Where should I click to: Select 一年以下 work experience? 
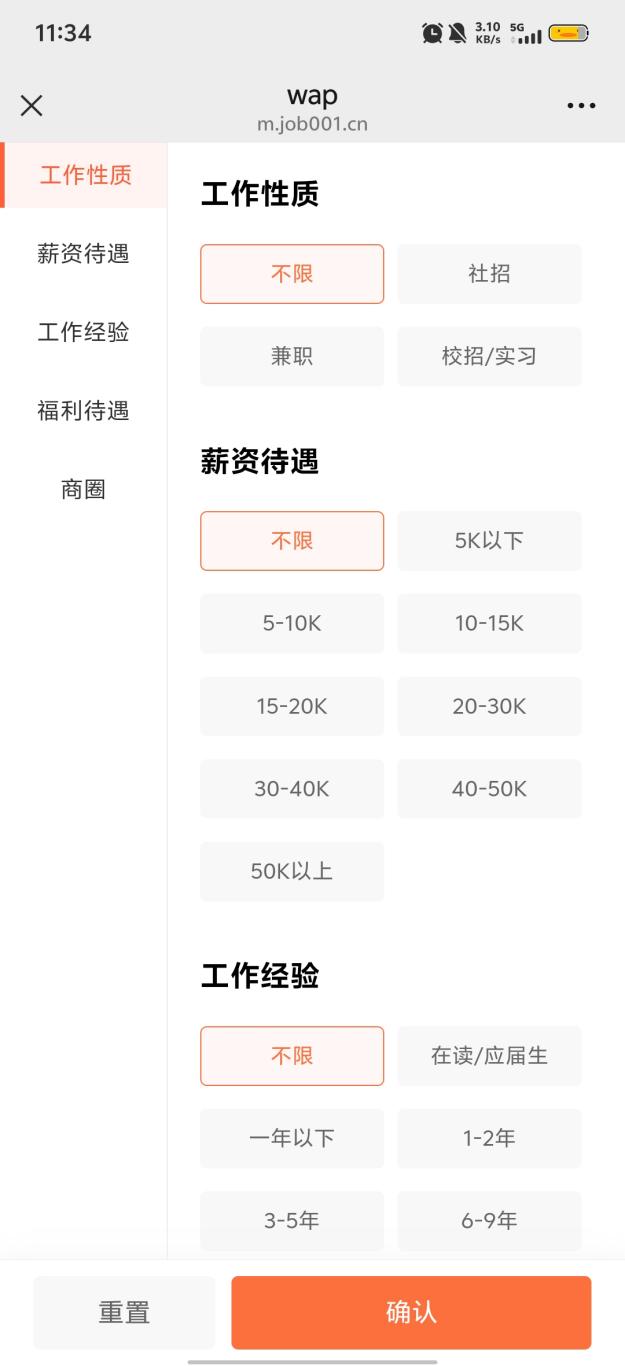coord(292,1138)
